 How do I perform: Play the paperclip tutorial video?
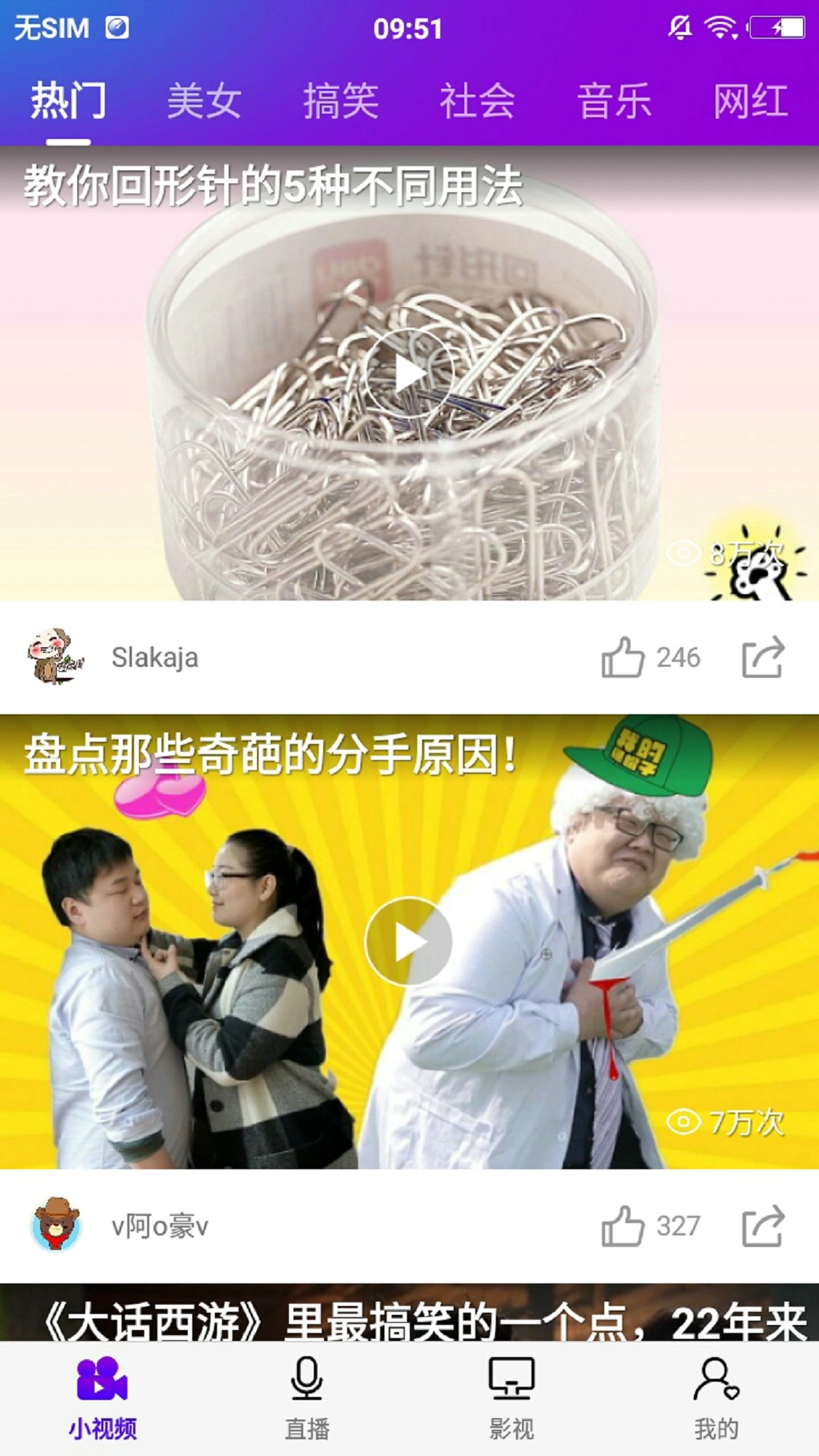411,373
